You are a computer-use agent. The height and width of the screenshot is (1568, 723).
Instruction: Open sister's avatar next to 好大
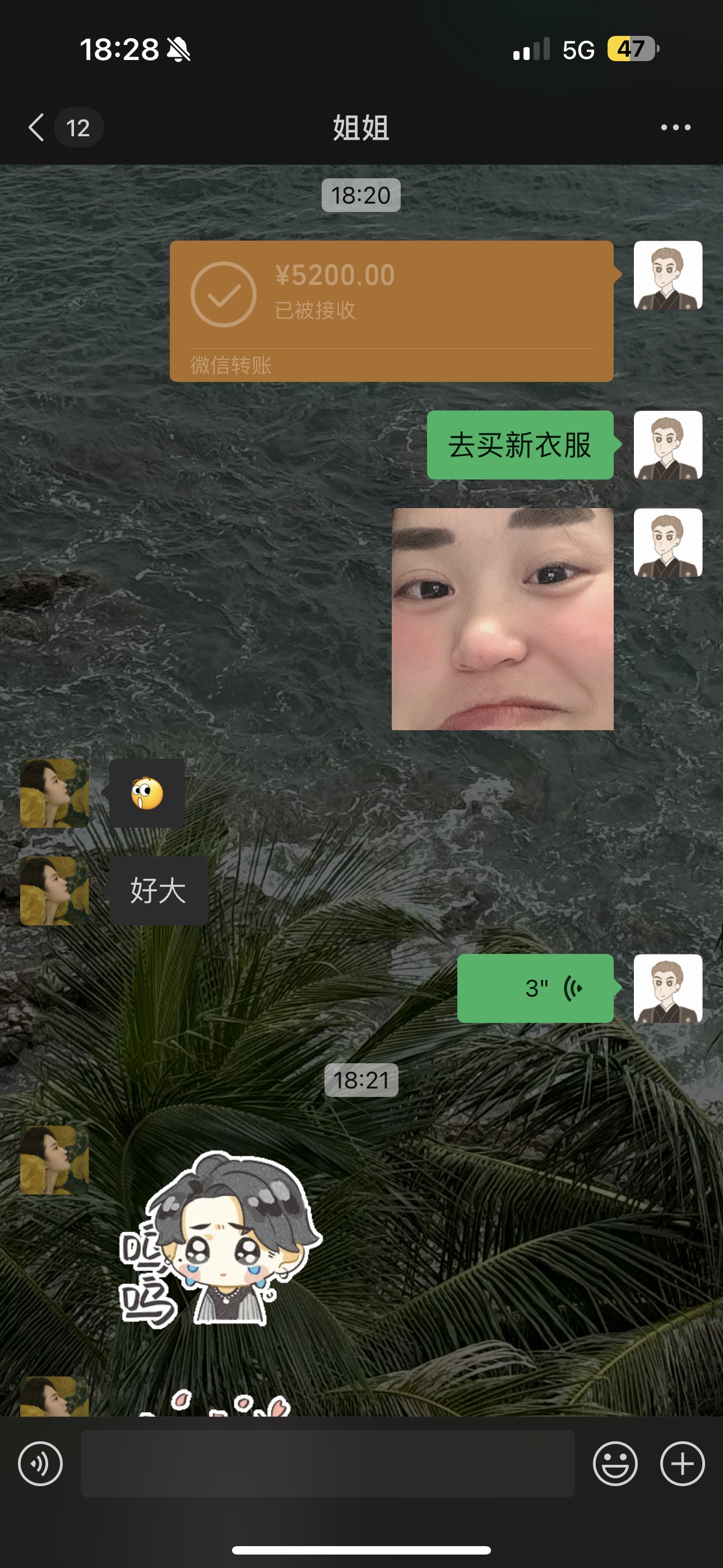click(55, 891)
